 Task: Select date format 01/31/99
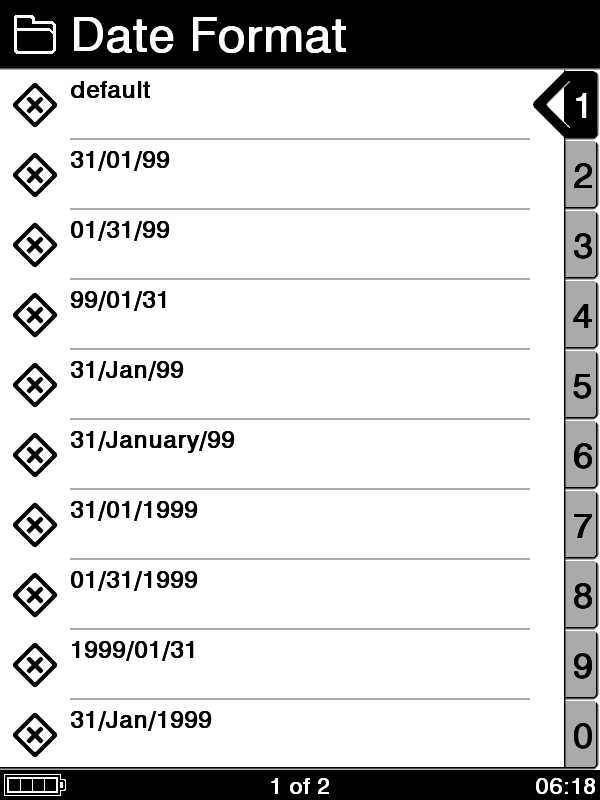120,231
